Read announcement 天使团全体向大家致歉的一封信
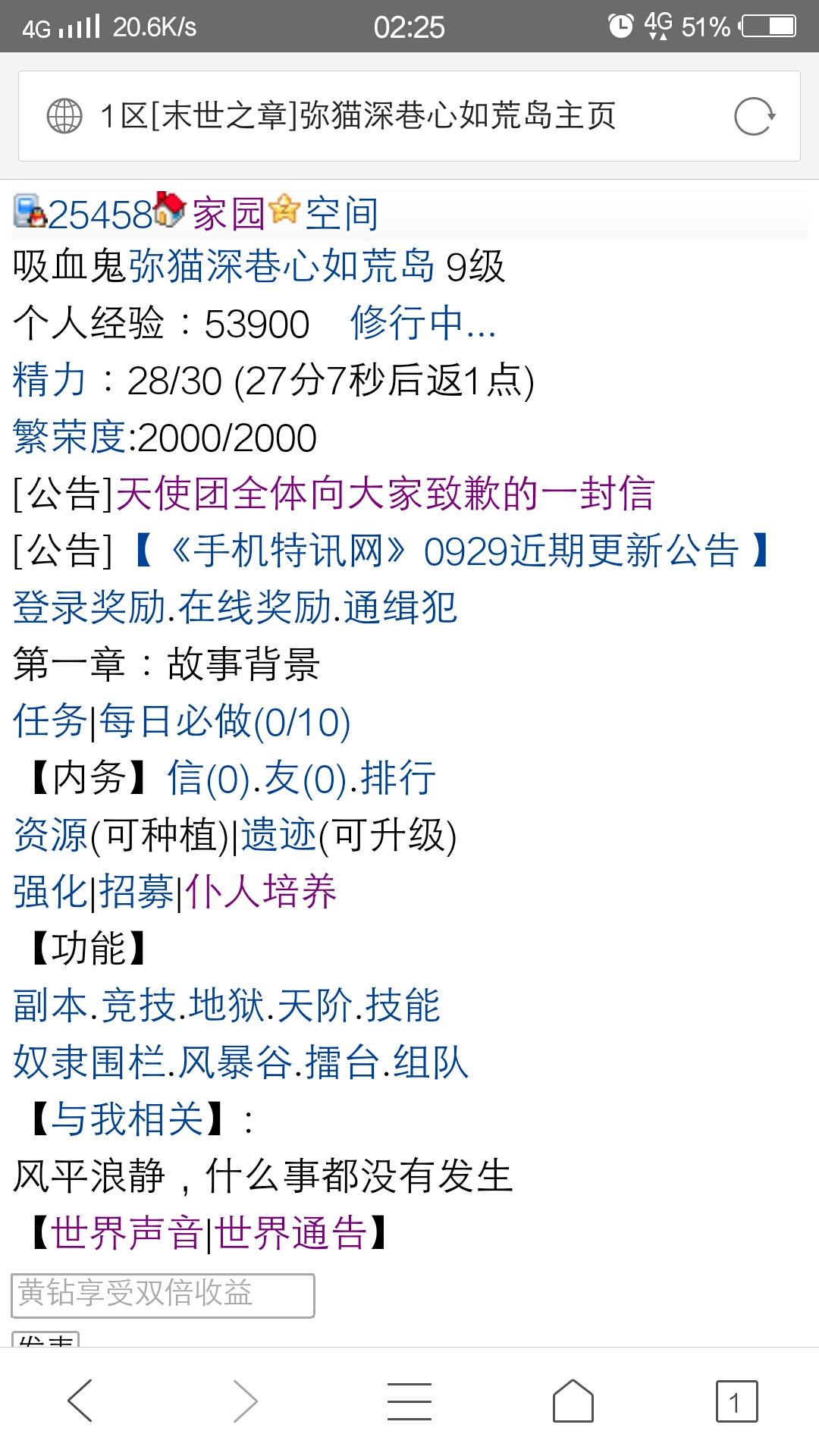 (x=384, y=494)
